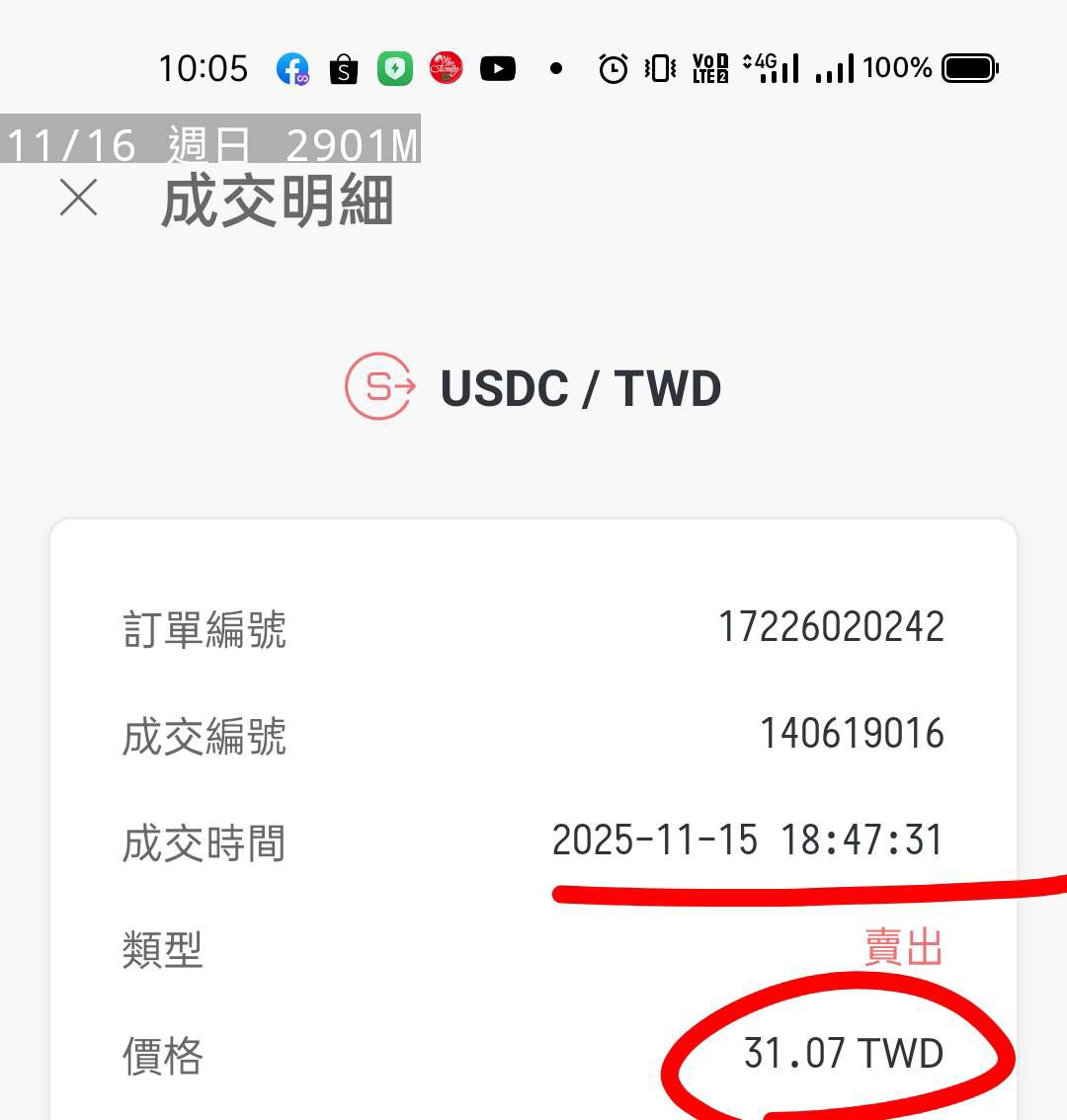
Task: Open the alarm clock icon in the status bar
Action: click(614, 68)
